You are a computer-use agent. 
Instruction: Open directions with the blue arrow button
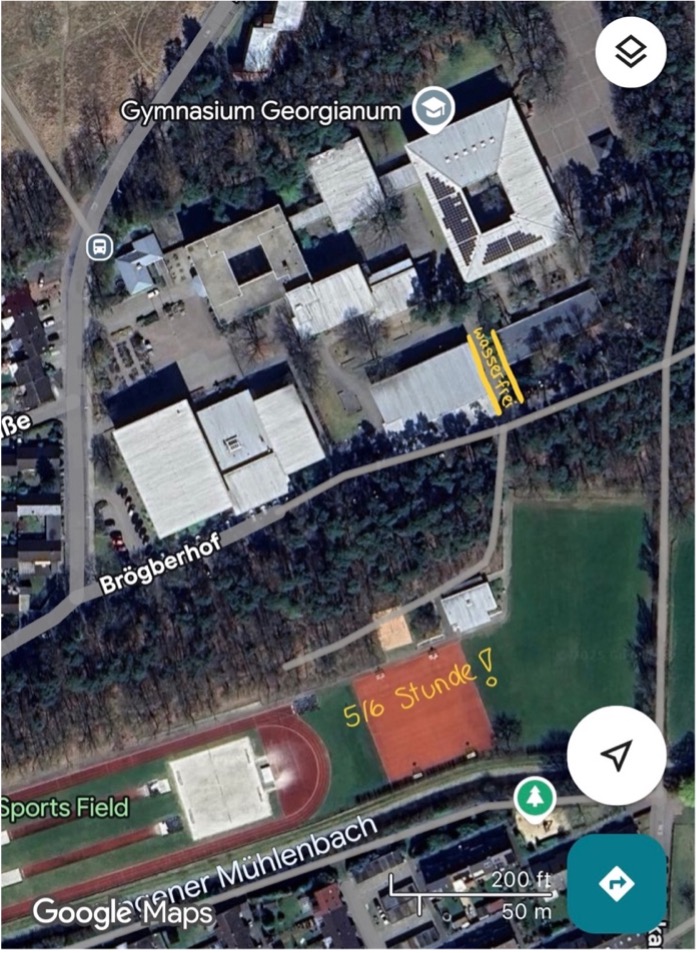click(x=616, y=884)
